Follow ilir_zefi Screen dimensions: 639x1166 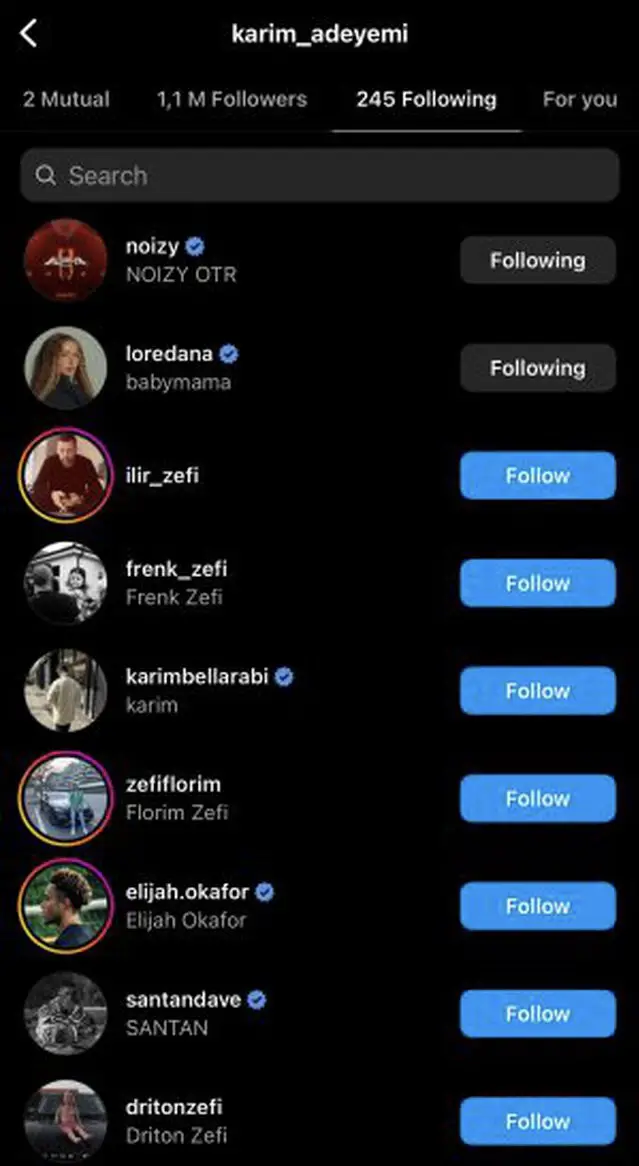(537, 475)
